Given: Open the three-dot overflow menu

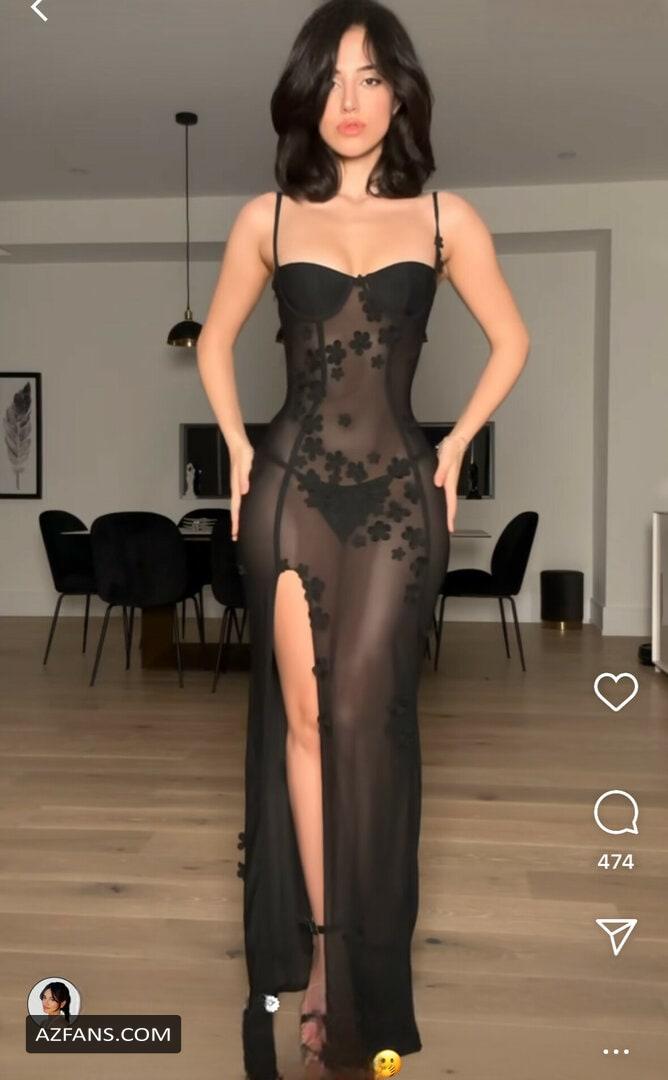Looking at the screenshot, I should 616,1052.
